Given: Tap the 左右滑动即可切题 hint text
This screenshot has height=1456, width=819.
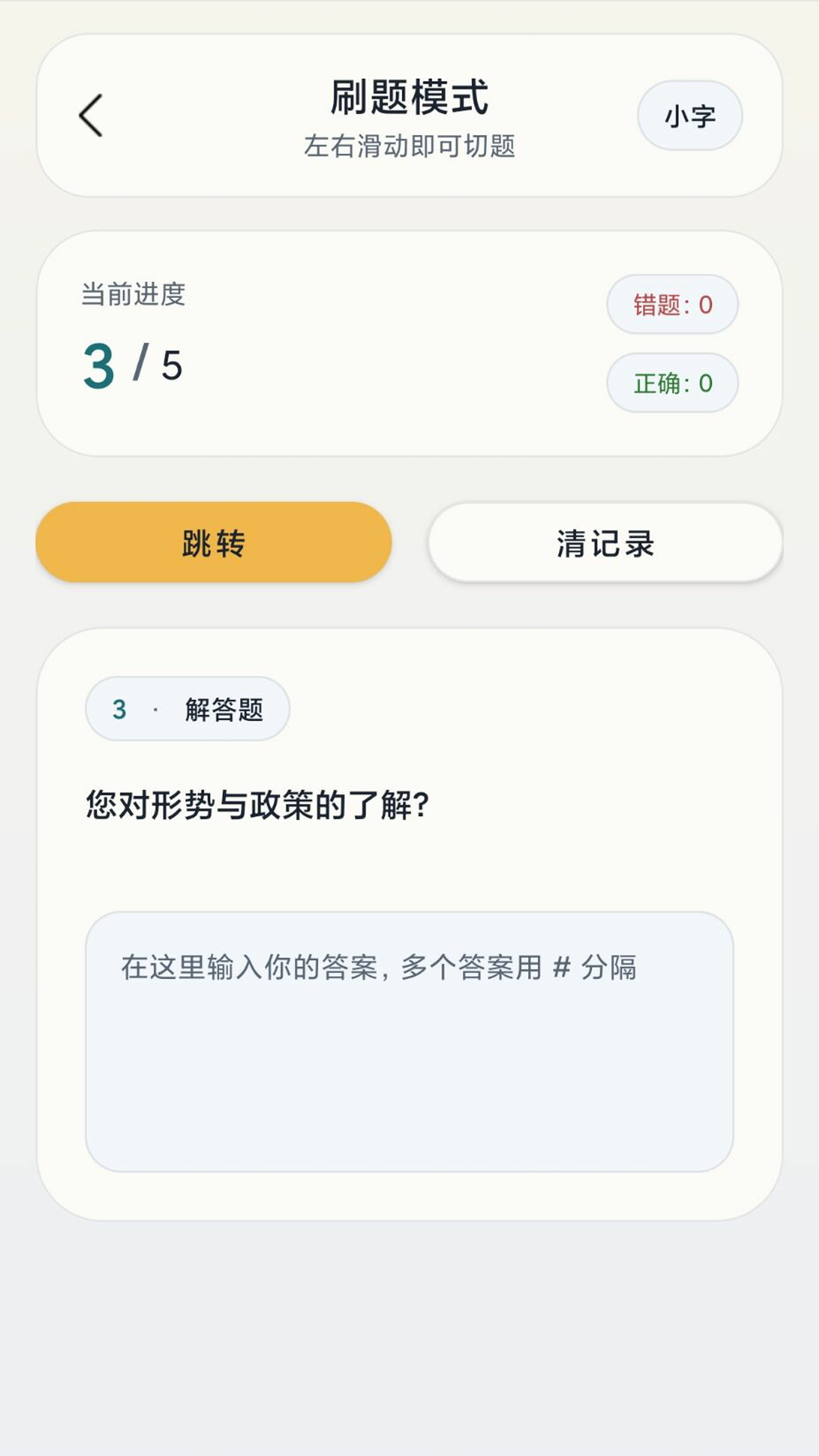Looking at the screenshot, I should tap(409, 149).
